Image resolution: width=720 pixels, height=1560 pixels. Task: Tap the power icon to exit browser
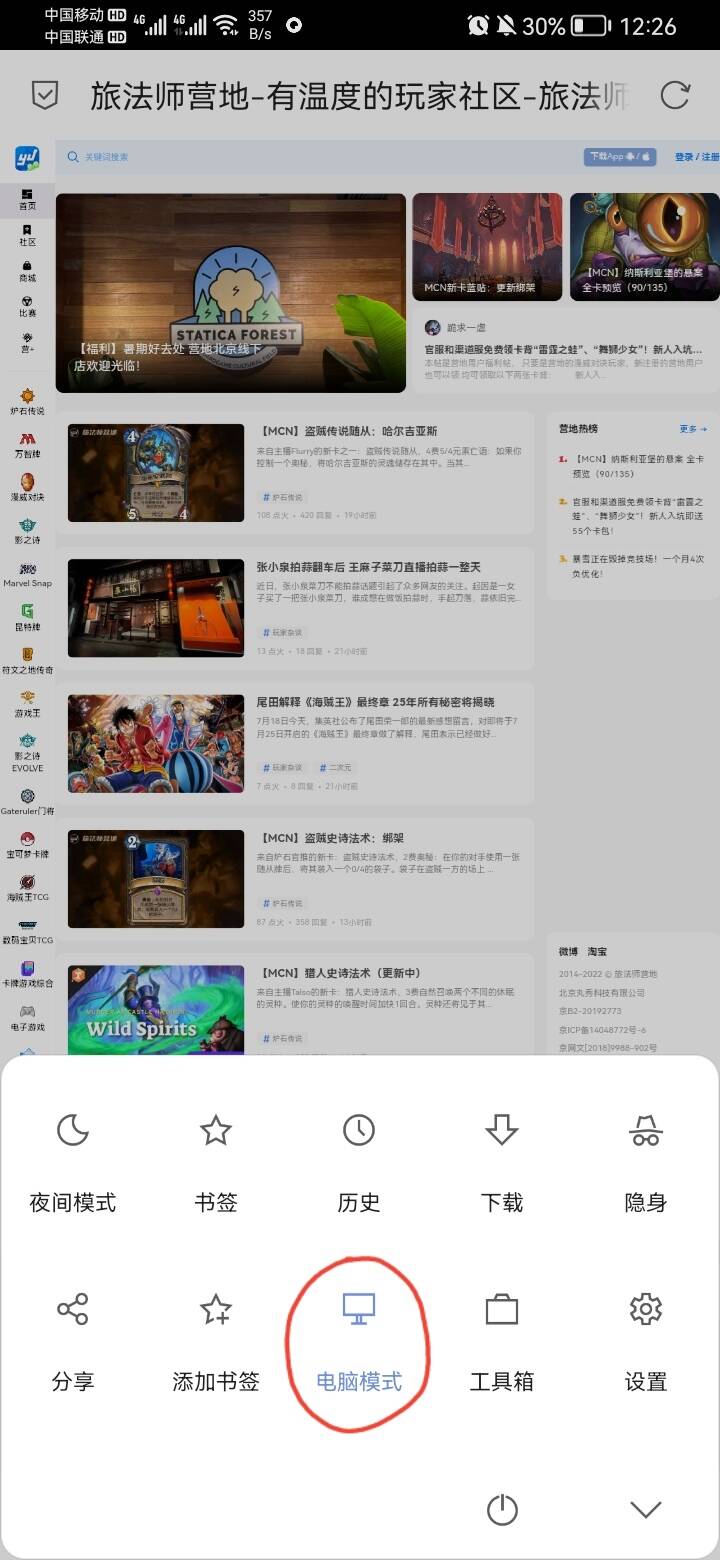click(x=502, y=1509)
